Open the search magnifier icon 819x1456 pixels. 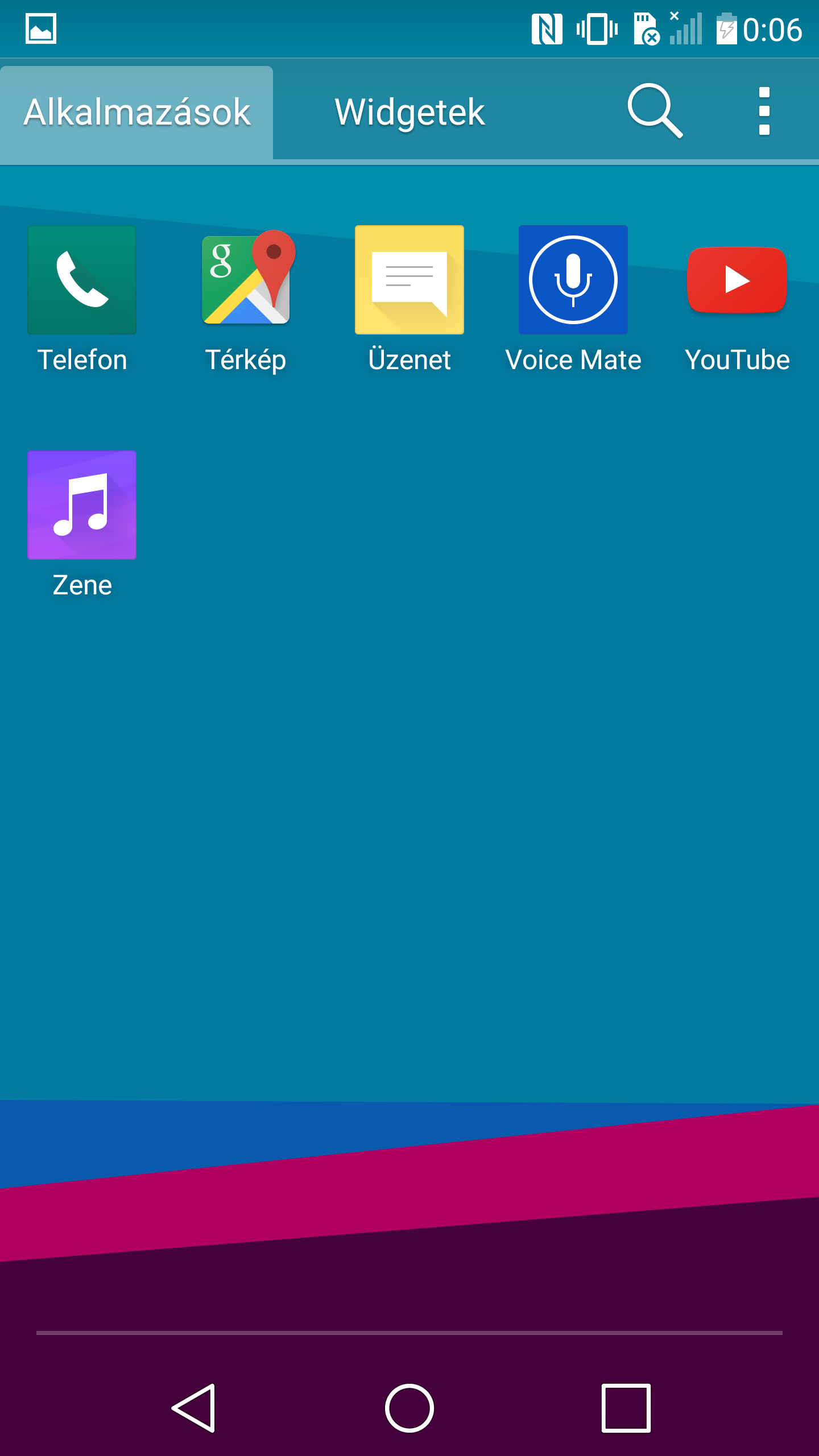click(x=655, y=111)
